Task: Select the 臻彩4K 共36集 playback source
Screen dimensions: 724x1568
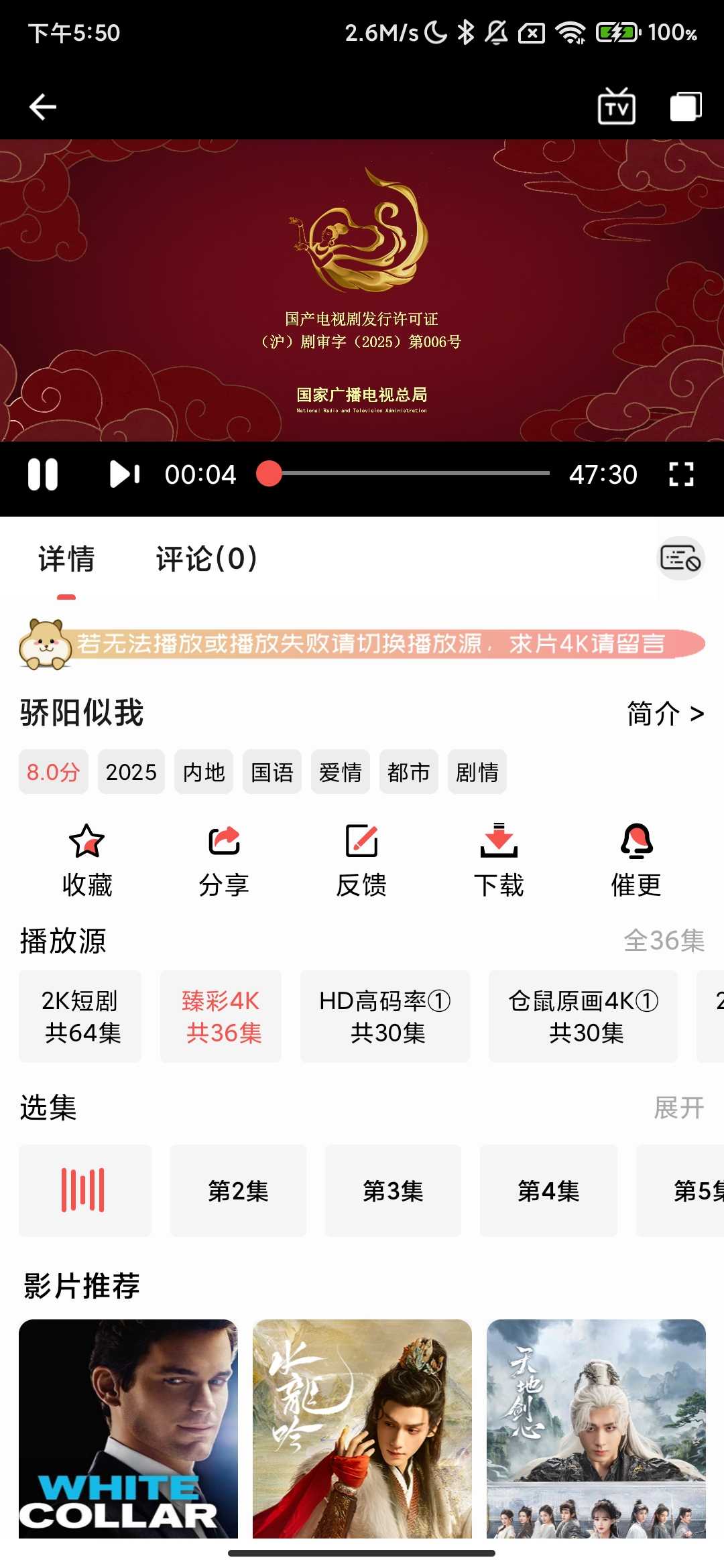Action: coord(221,1017)
